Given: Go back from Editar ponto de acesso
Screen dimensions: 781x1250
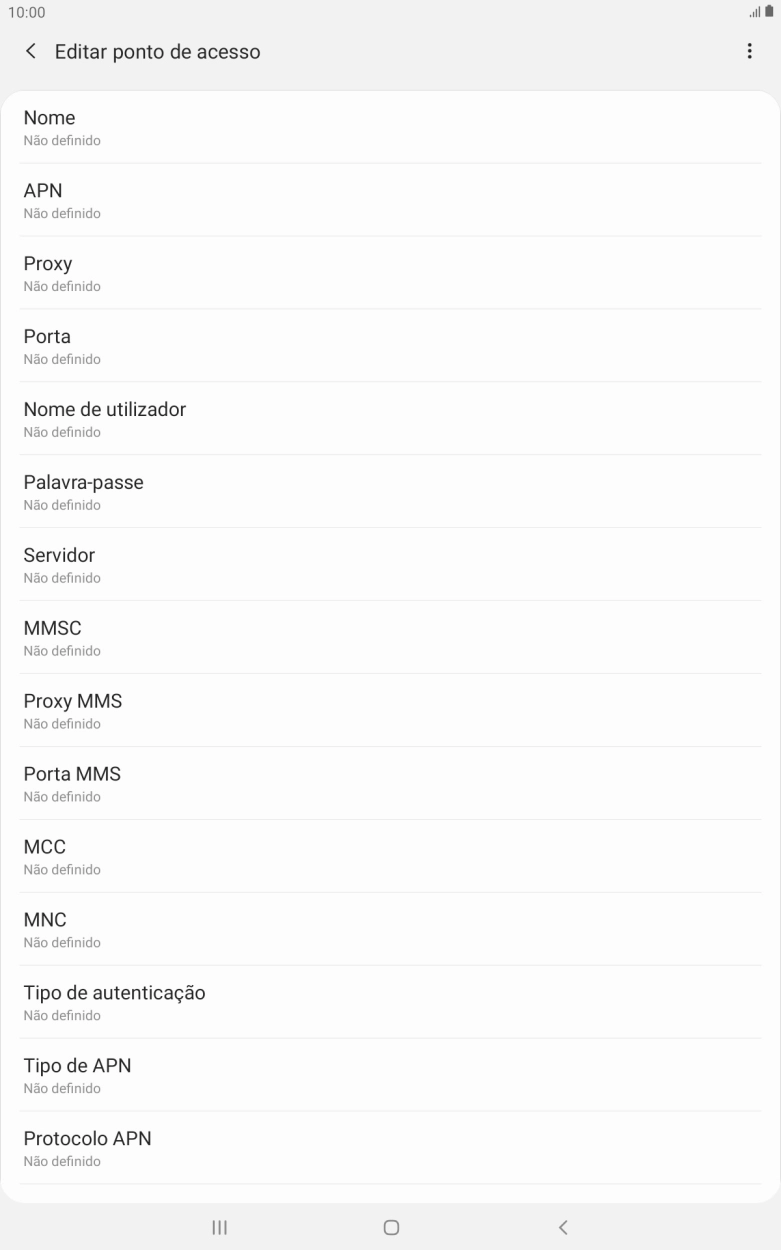Looking at the screenshot, I should pos(31,52).
